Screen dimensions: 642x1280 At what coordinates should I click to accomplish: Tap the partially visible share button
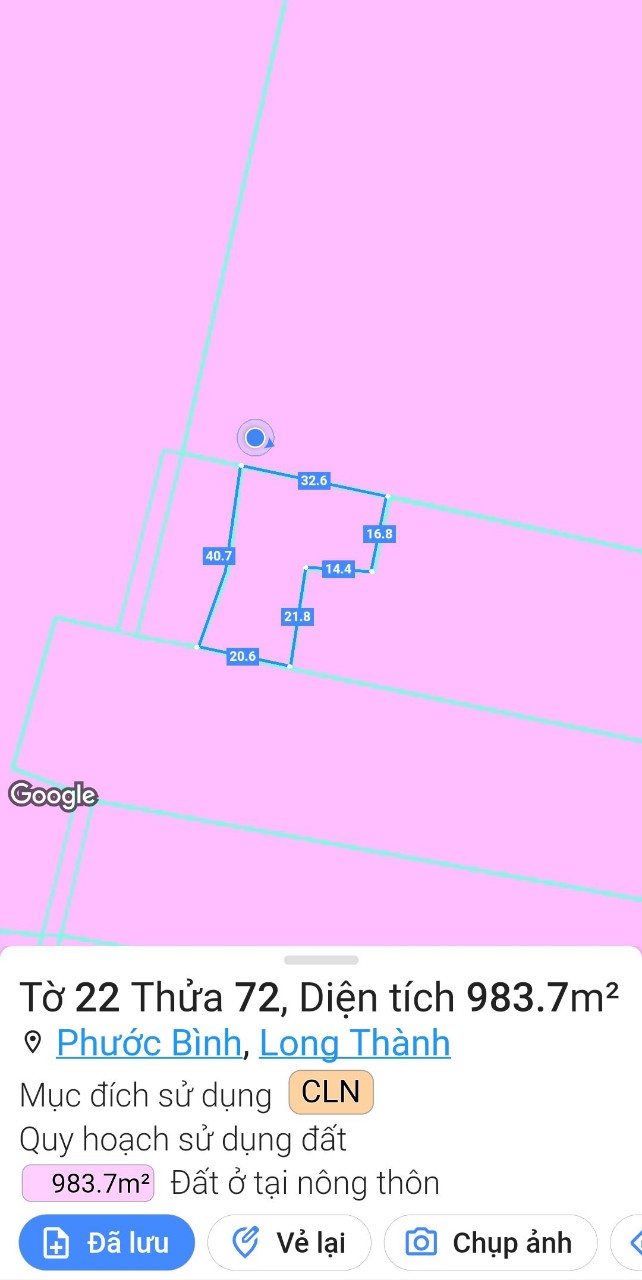pos(630,1243)
